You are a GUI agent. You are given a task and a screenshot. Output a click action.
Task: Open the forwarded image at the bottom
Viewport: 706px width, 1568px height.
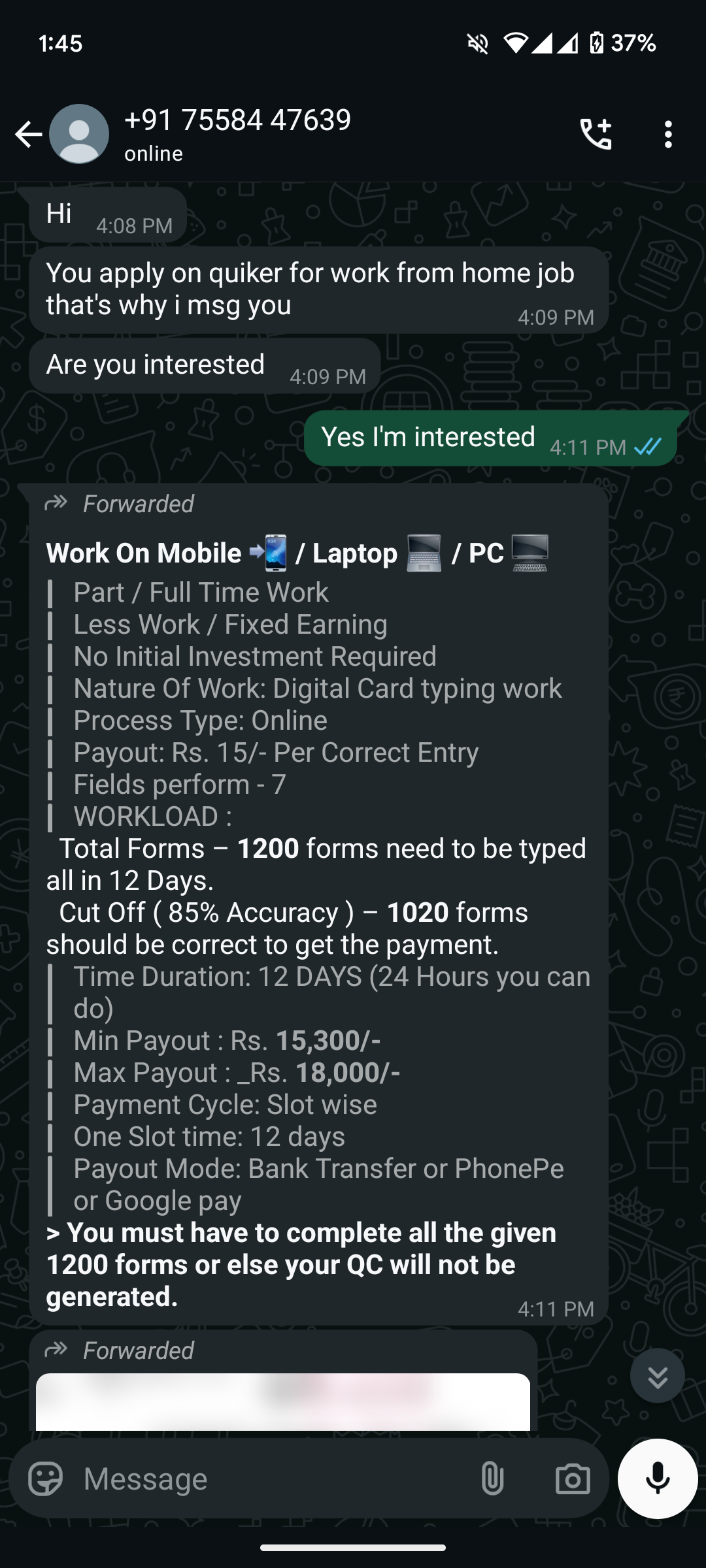(282, 1402)
